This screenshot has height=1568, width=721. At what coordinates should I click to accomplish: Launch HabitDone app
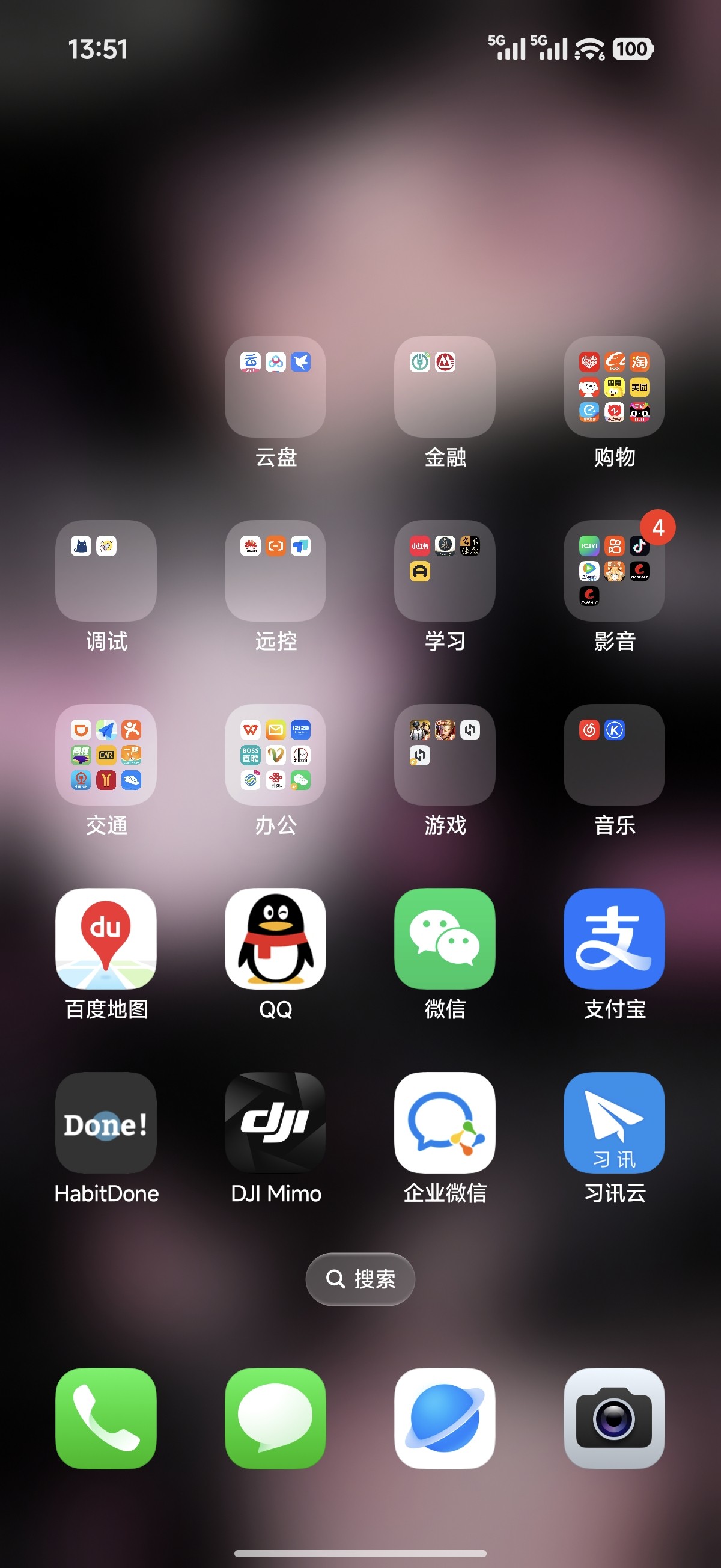pyautogui.click(x=106, y=1122)
